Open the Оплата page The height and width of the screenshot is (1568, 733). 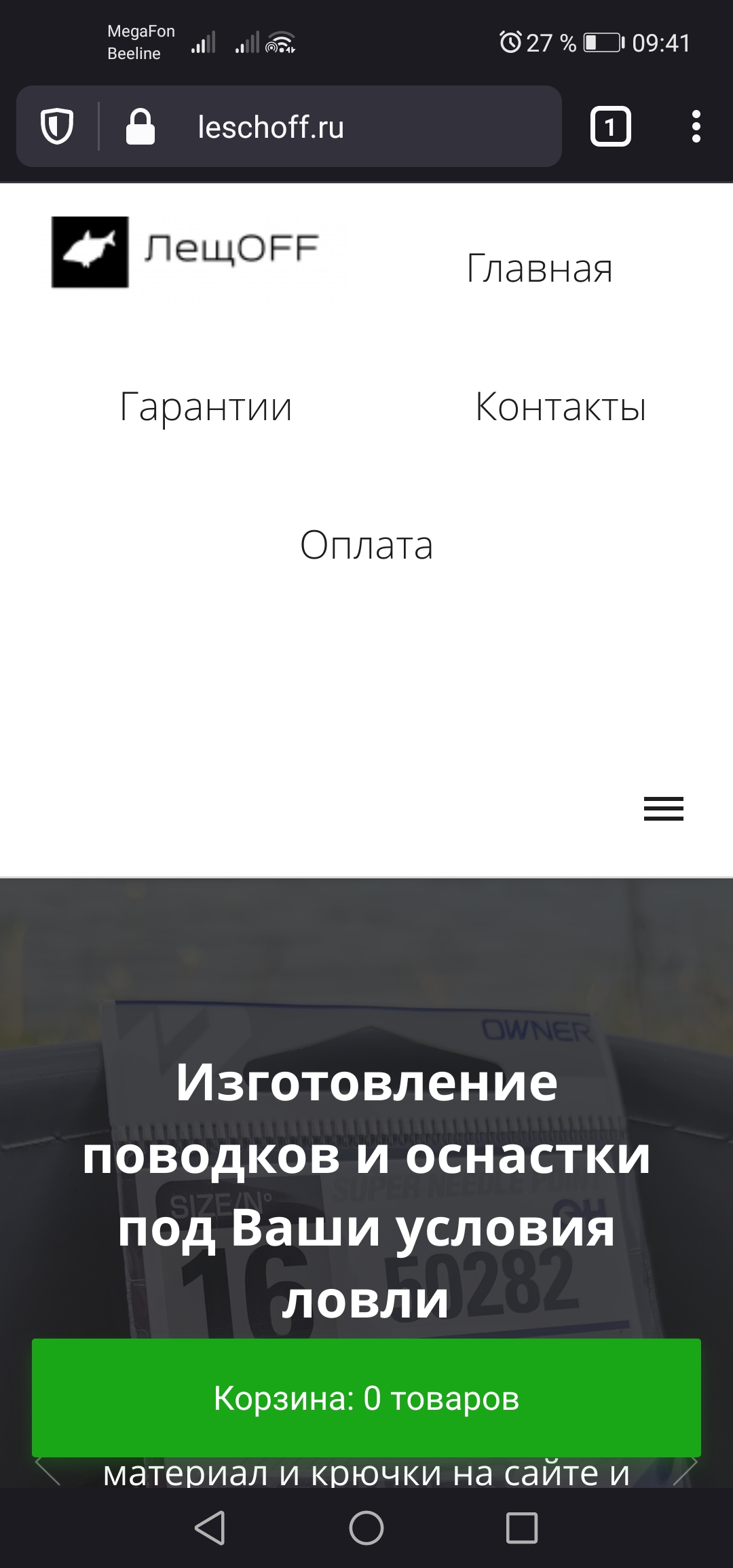[x=366, y=545]
